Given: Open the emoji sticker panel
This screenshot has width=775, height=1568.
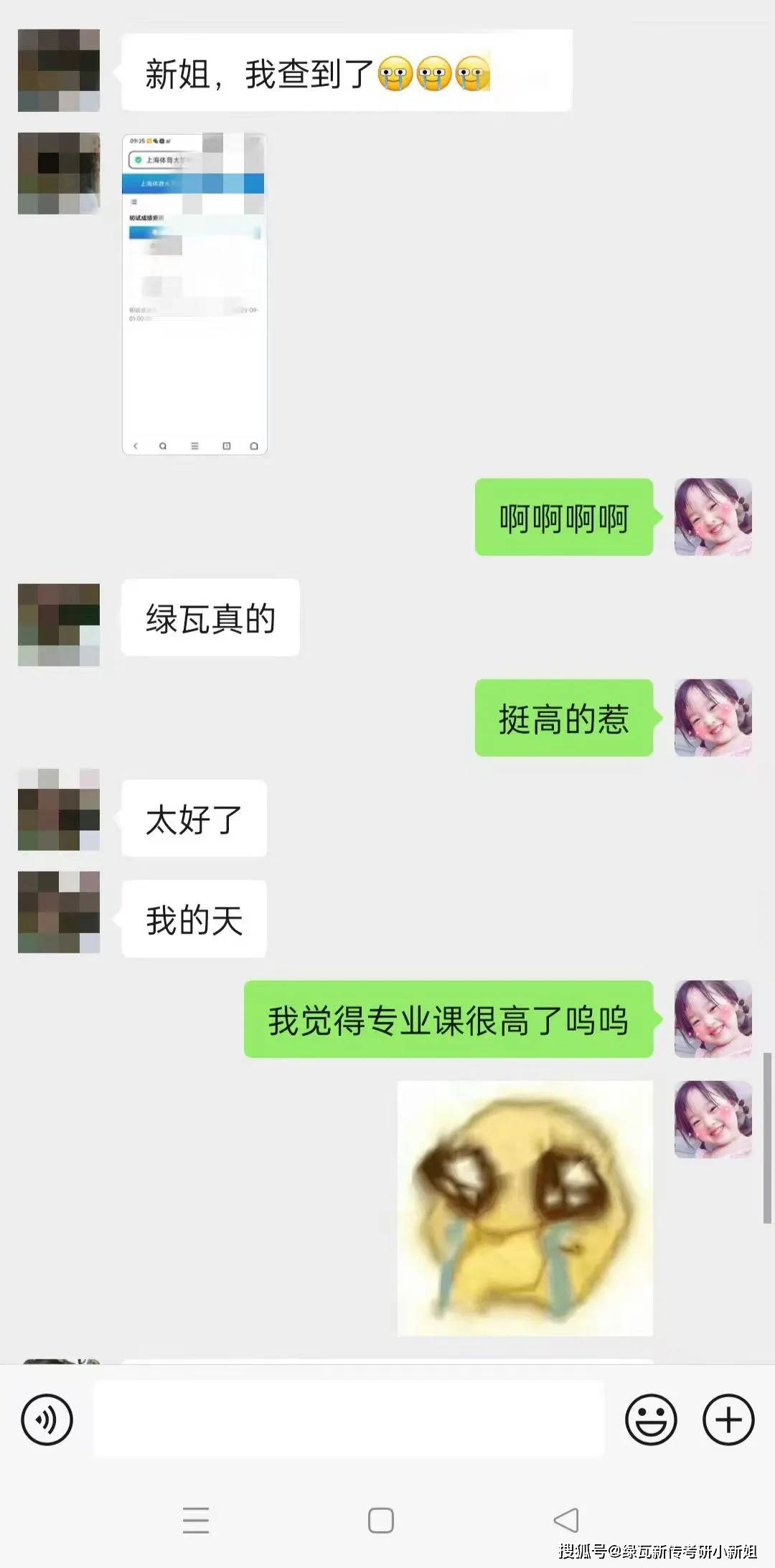Looking at the screenshot, I should pyautogui.click(x=650, y=1420).
